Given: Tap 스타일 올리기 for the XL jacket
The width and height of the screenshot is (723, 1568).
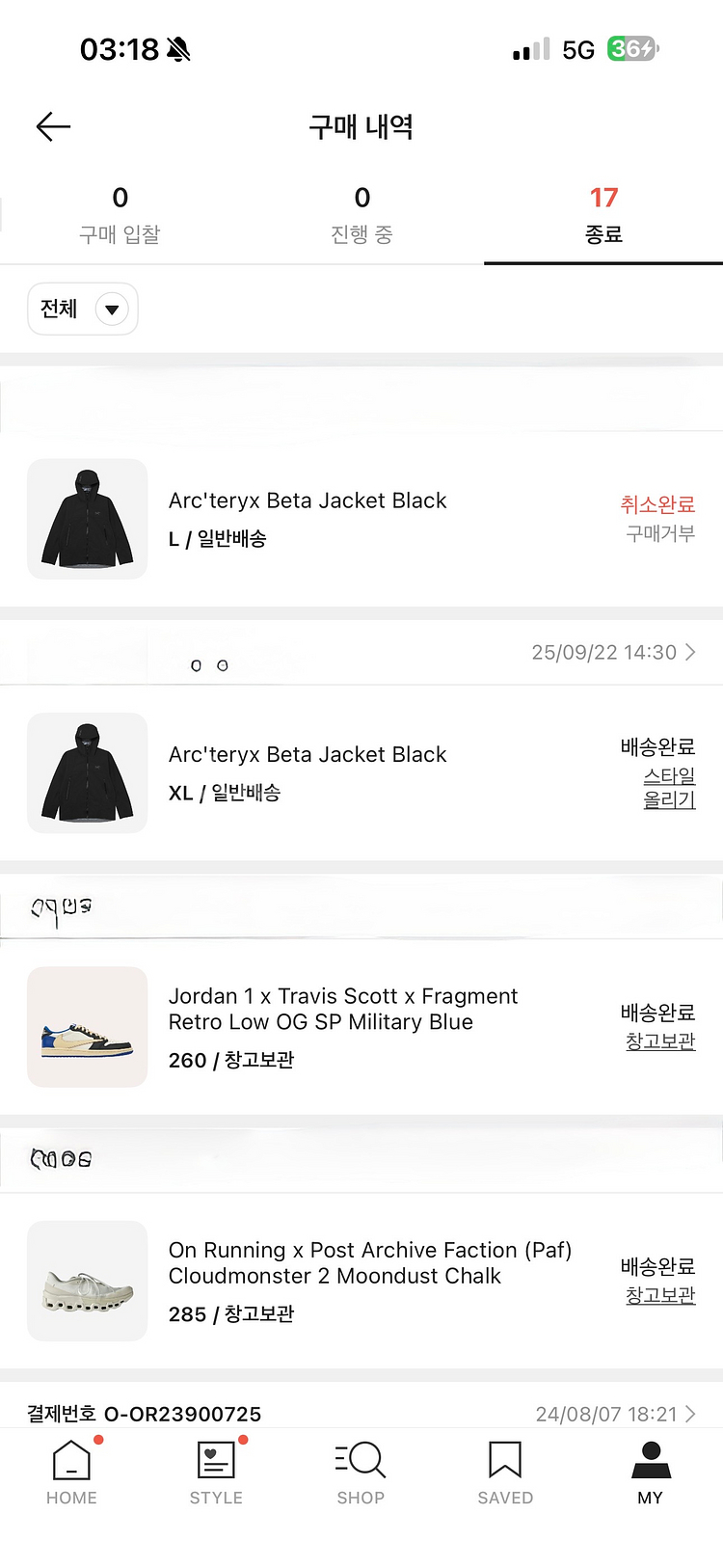Looking at the screenshot, I should (669, 788).
